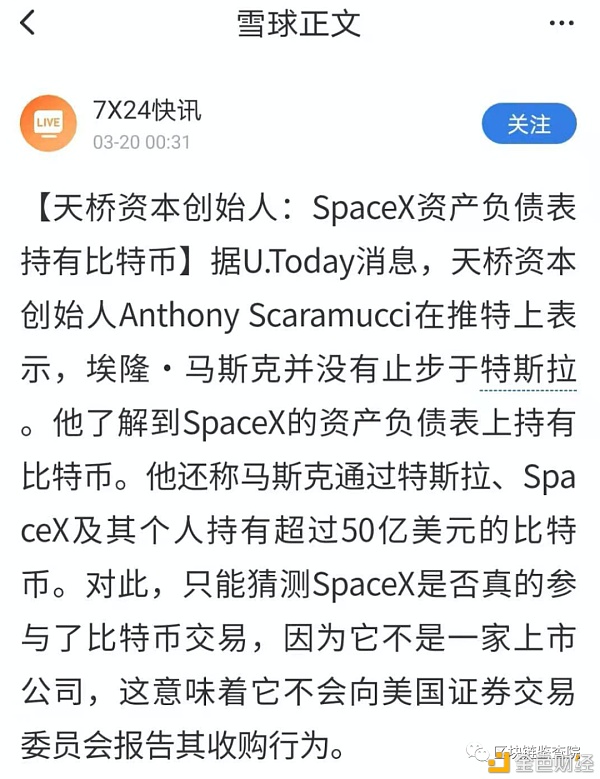Go back from the 雪球正文 page

28,22
